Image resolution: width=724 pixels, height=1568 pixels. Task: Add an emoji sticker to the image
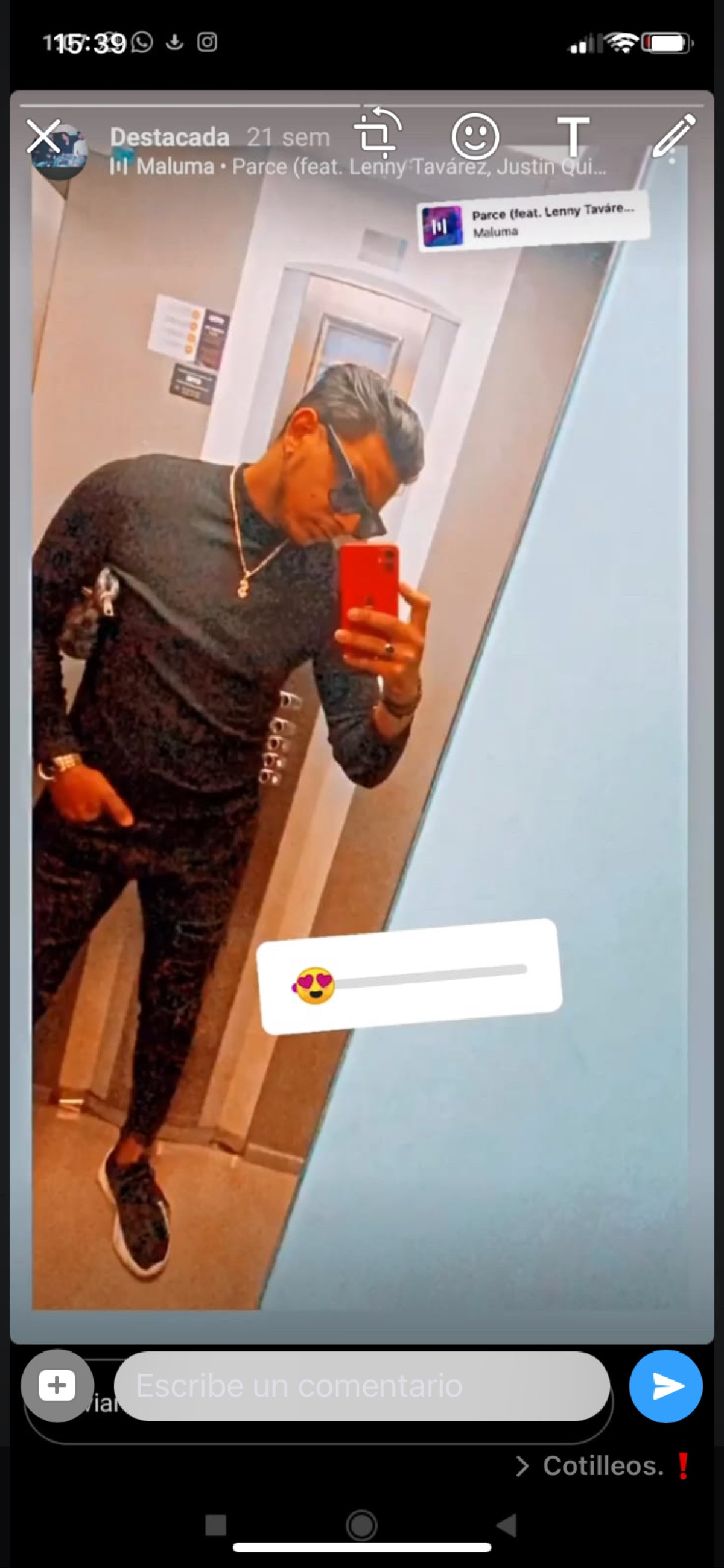coord(475,136)
